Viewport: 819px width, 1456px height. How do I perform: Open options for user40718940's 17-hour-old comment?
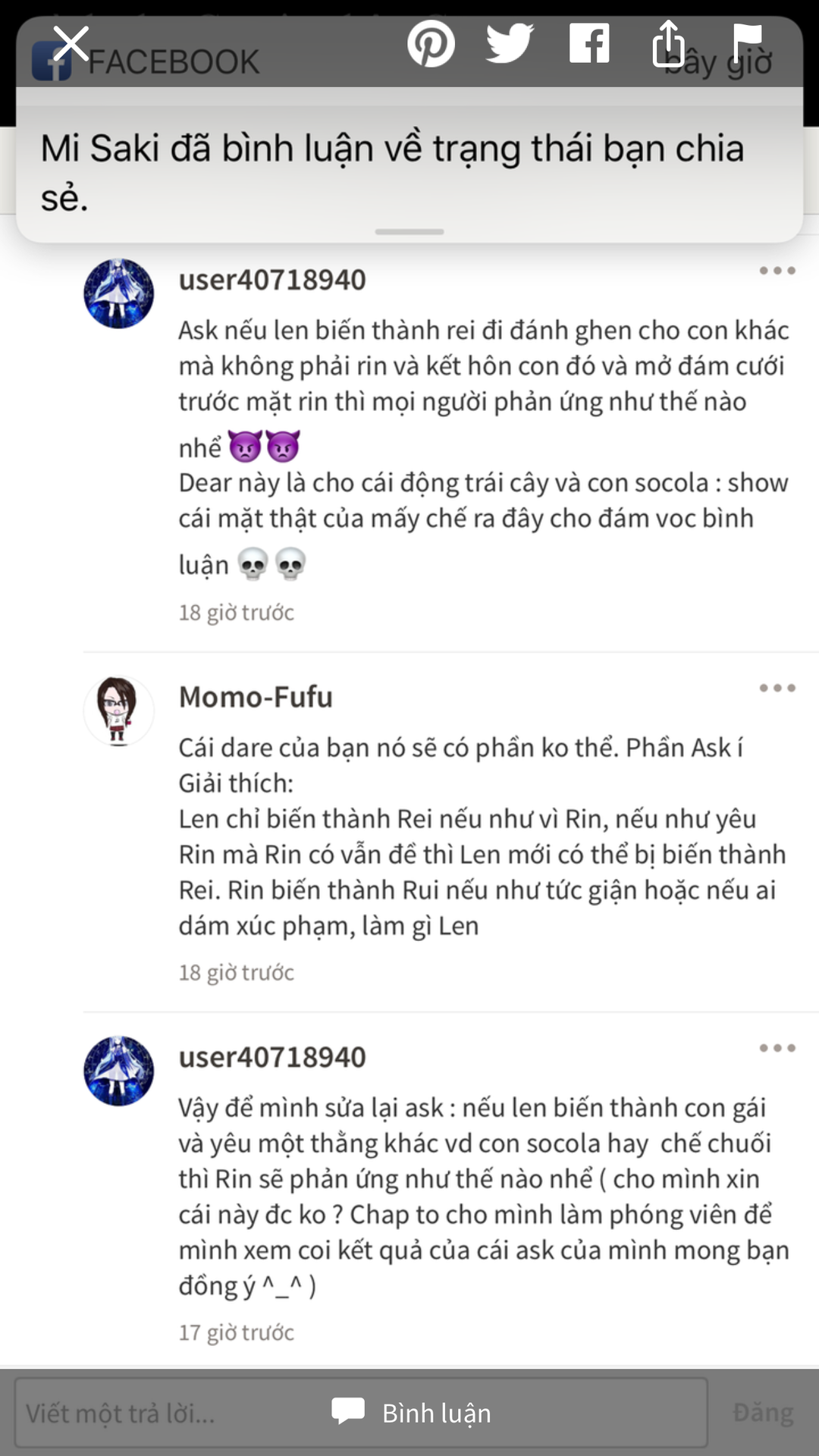pyautogui.click(x=777, y=1048)
